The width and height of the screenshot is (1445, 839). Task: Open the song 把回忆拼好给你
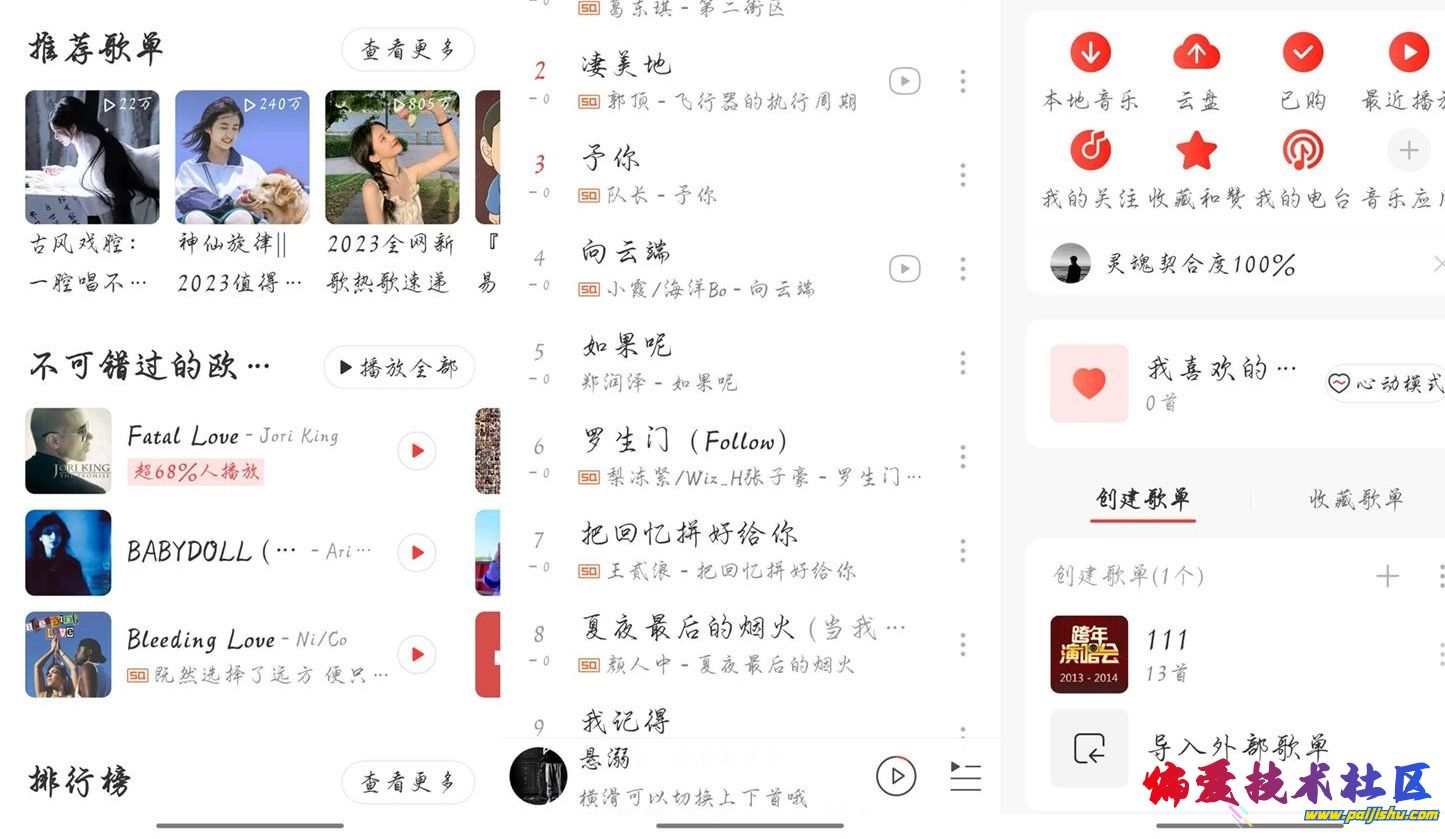point(700,549)
